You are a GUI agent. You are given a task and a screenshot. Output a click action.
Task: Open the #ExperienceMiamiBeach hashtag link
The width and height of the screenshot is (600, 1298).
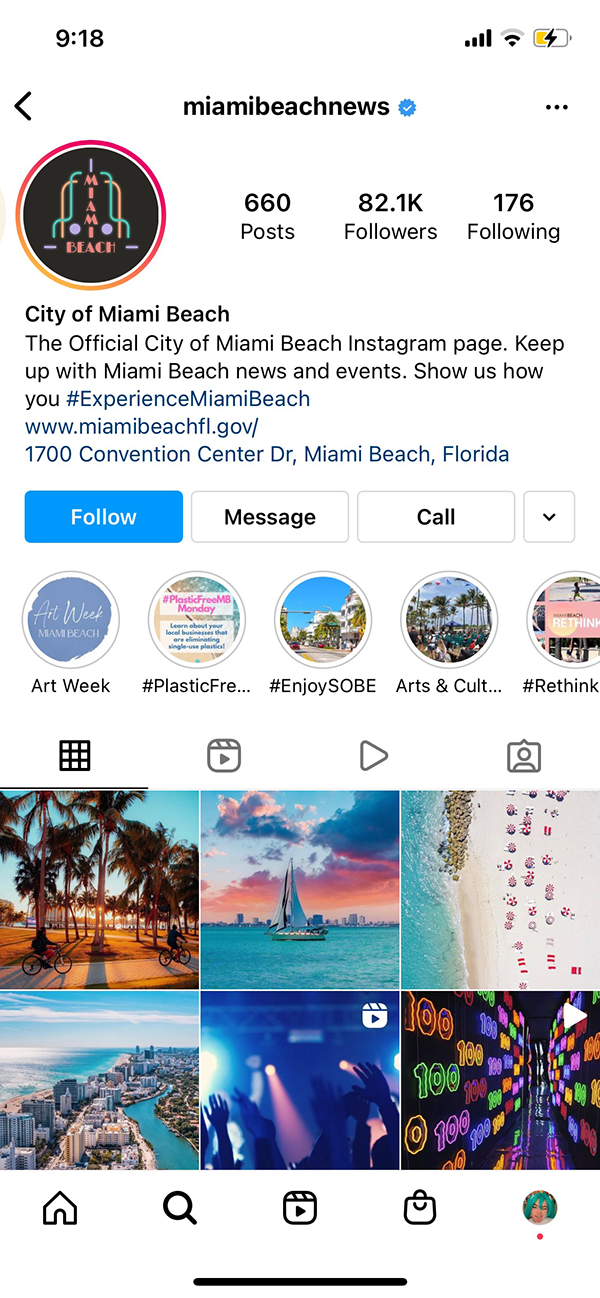pos(188,399)
